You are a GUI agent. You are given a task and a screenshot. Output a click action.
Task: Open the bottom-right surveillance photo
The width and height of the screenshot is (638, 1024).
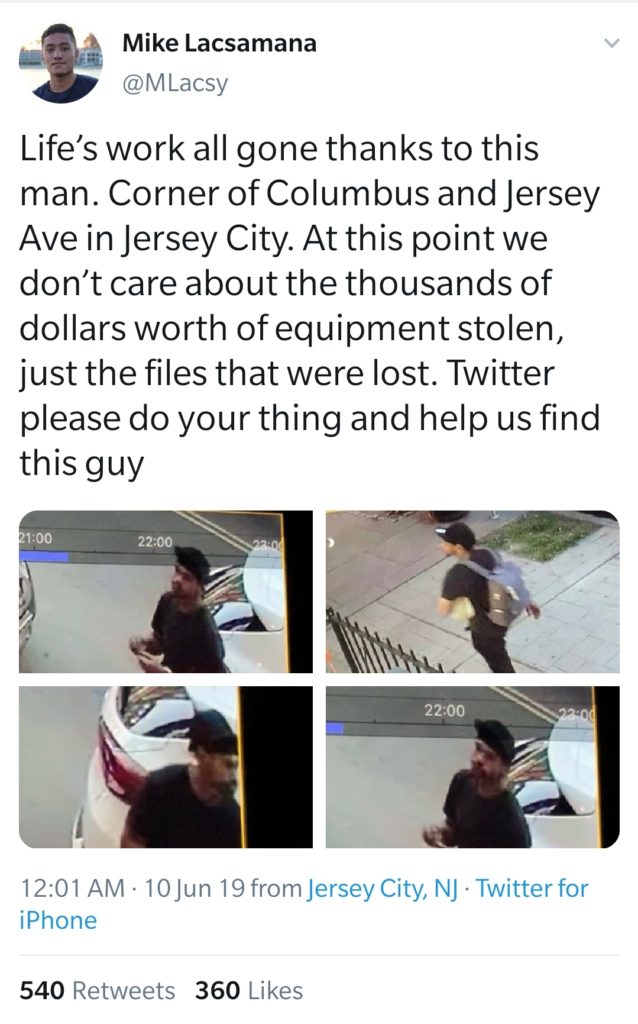pyautogui.click(x=472, y=767)
